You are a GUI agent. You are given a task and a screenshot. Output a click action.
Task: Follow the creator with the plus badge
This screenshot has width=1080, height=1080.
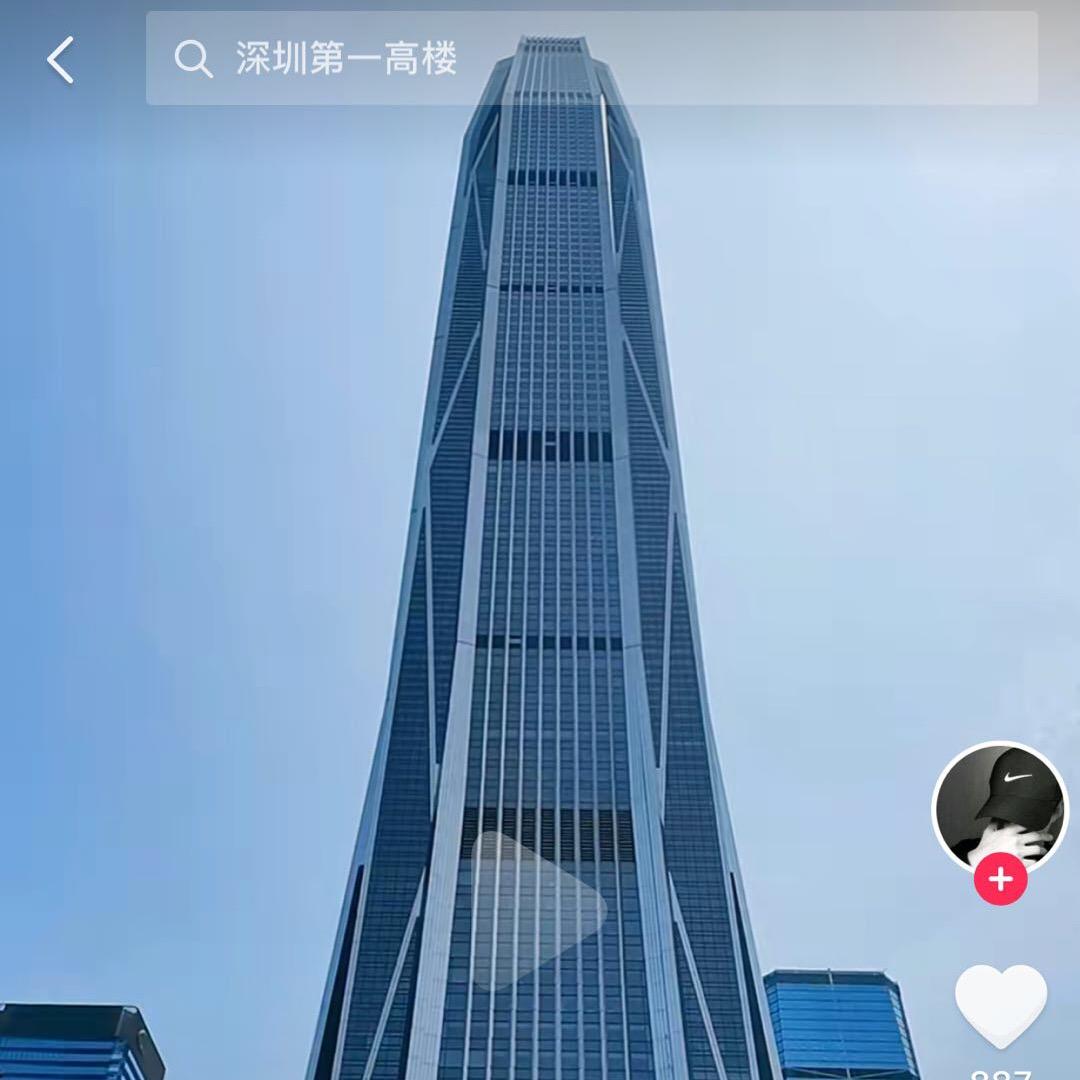click(1000, 880)
